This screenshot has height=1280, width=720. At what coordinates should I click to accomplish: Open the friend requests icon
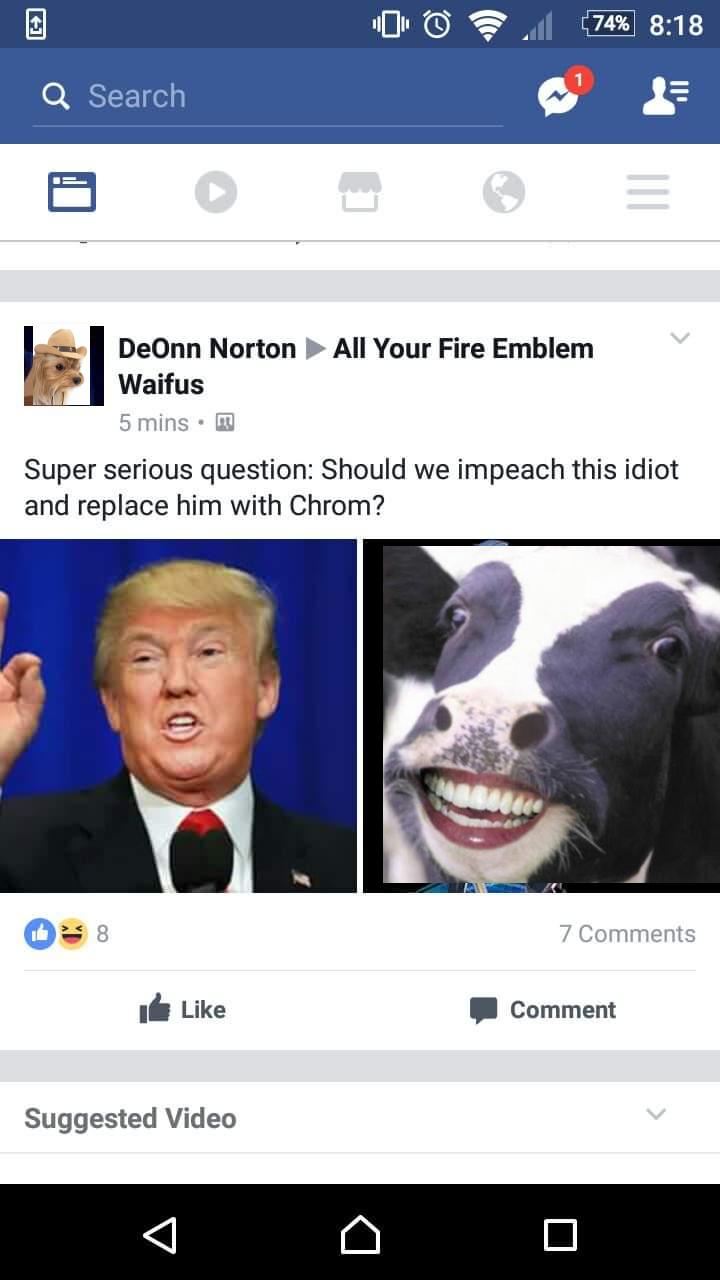tap(664, 96)
